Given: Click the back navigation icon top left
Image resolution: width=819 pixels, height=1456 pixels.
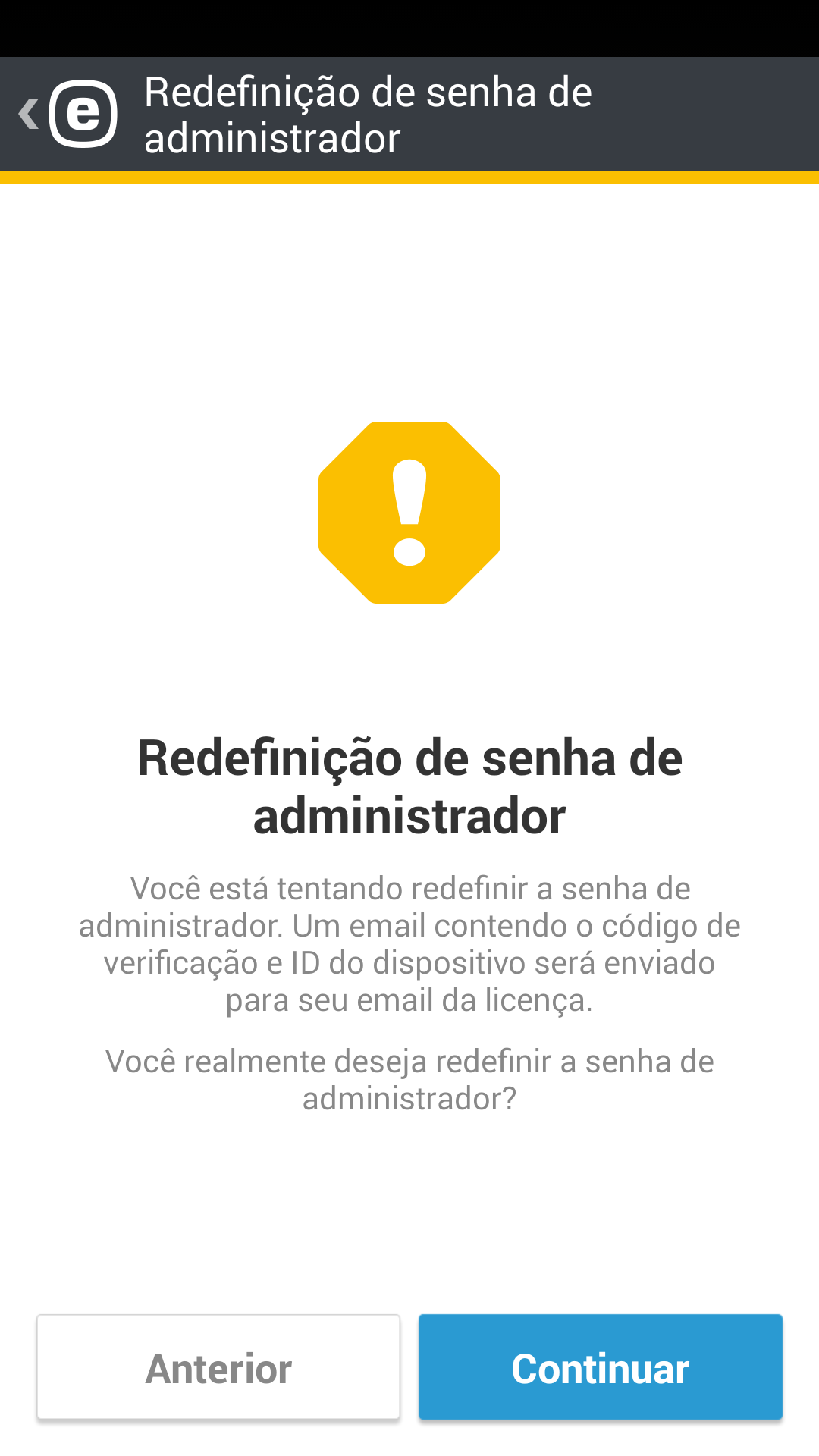Looking at the screenshot, I should coord(27,114).
